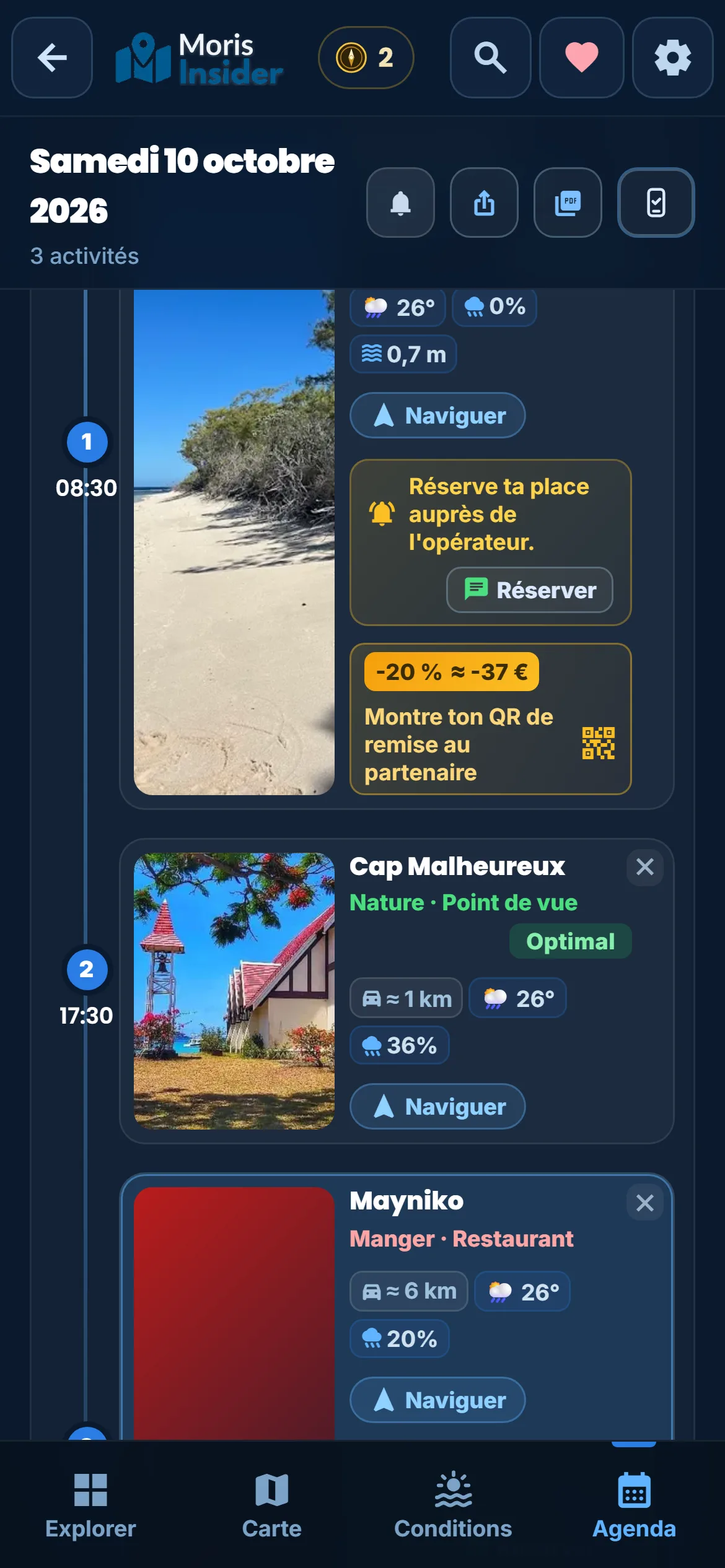725x1568 pixels.
Task: Open favorites with the heart icon
Action: click(581, 58)
